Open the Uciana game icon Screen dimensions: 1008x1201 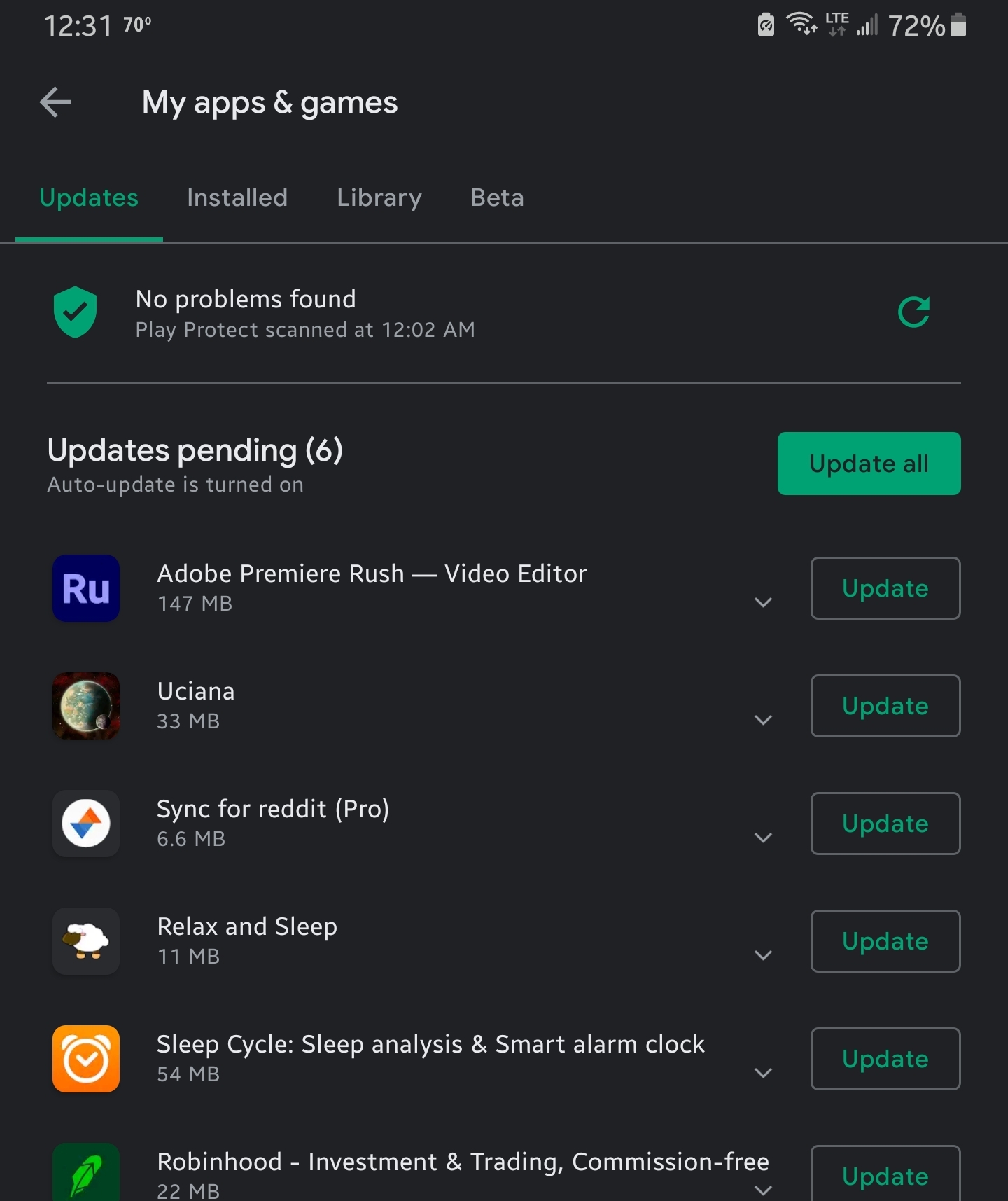[85, 706]
